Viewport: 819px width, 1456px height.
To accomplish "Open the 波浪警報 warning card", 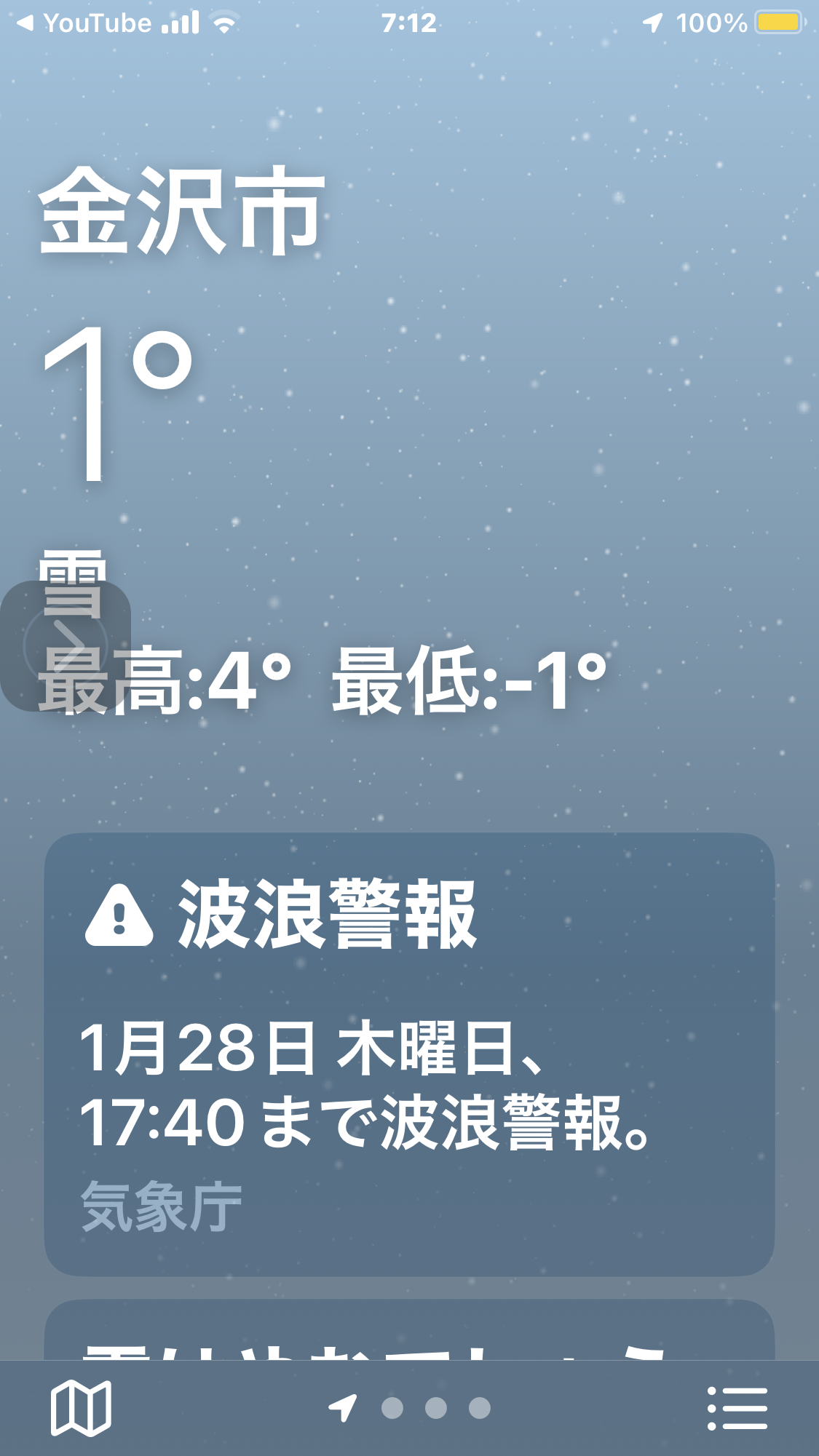I will pyautogui.click(x=409, y=1054).
